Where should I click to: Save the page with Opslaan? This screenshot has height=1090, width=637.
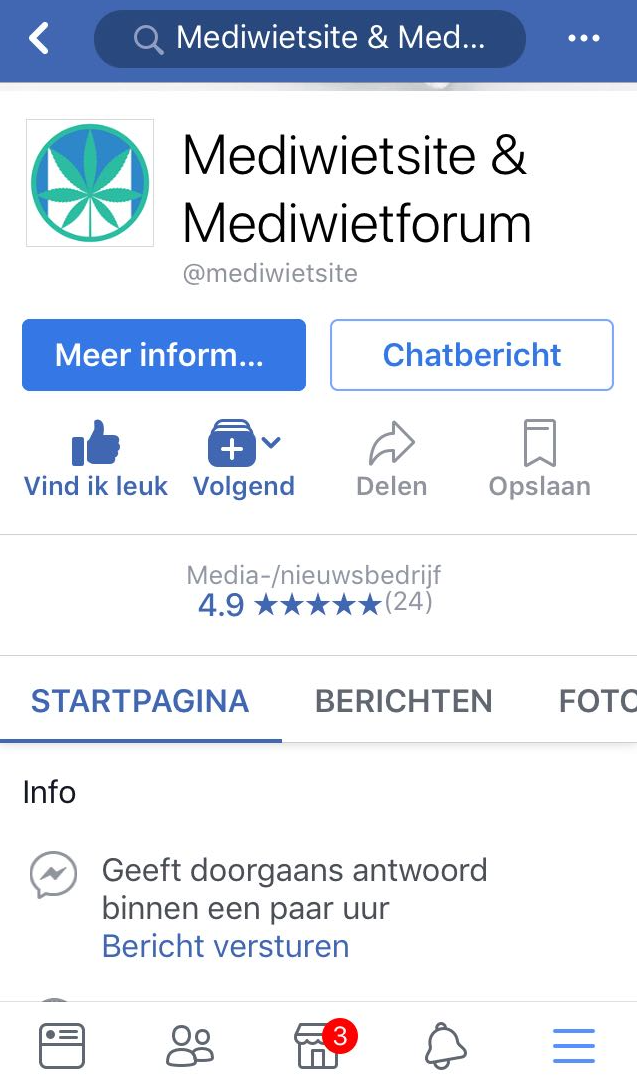pyautogui.click(x=540, y=459)
